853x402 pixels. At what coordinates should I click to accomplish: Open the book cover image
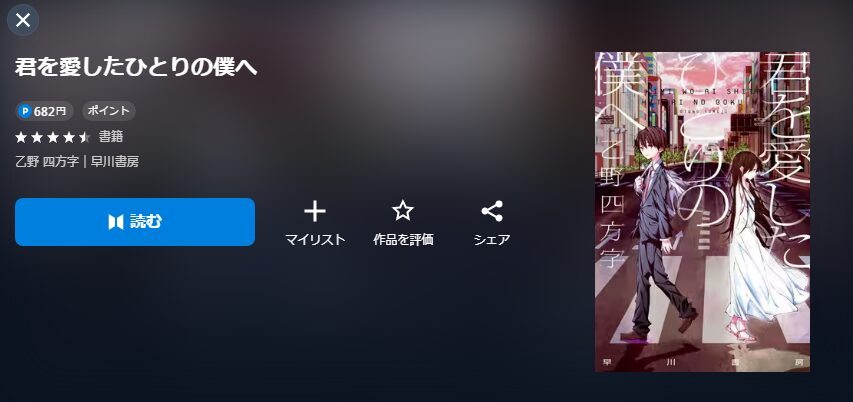click(x=702, y=212)
